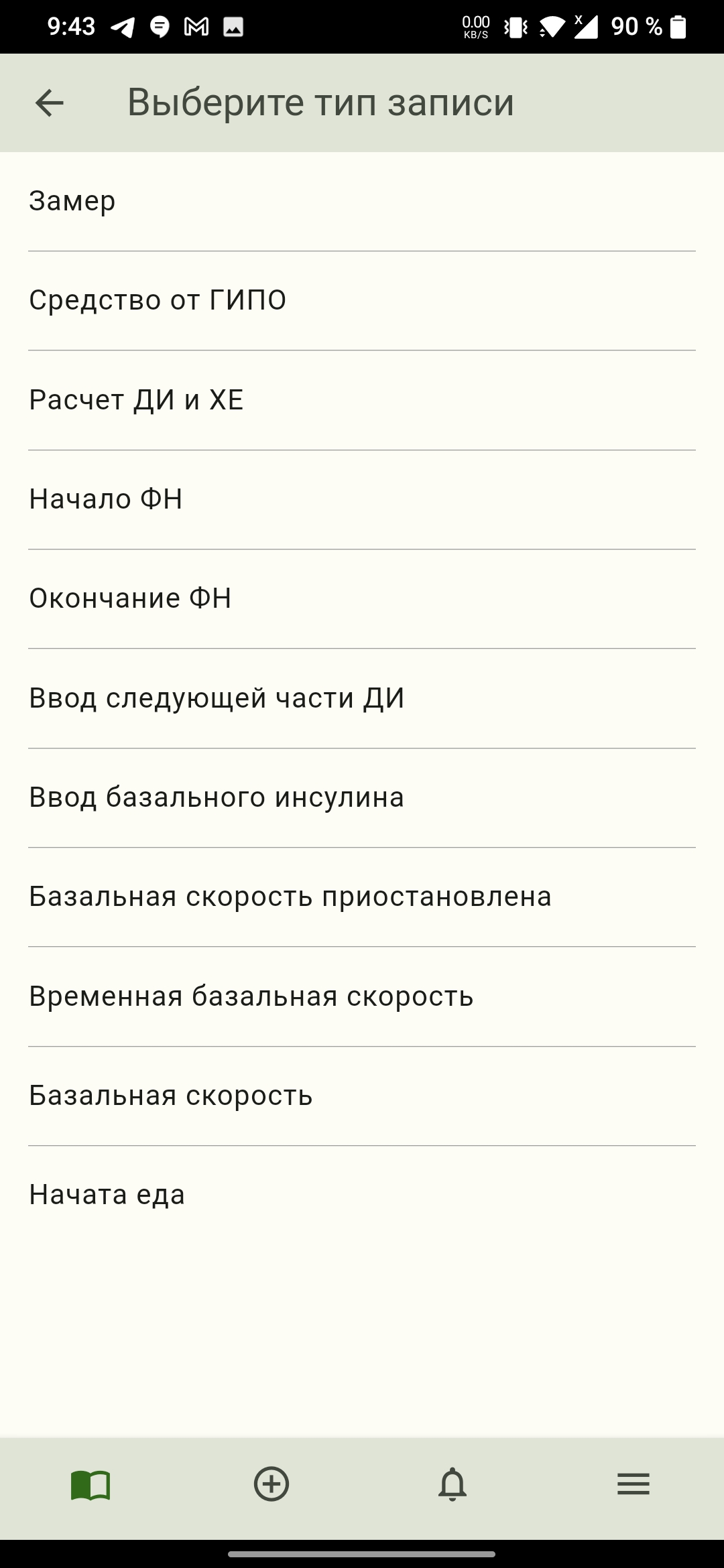Pick Начата еда record type
Image resolution: width=724 pixels, height=1568 pixels.
pyautogui.click(x=362, y=1195)
